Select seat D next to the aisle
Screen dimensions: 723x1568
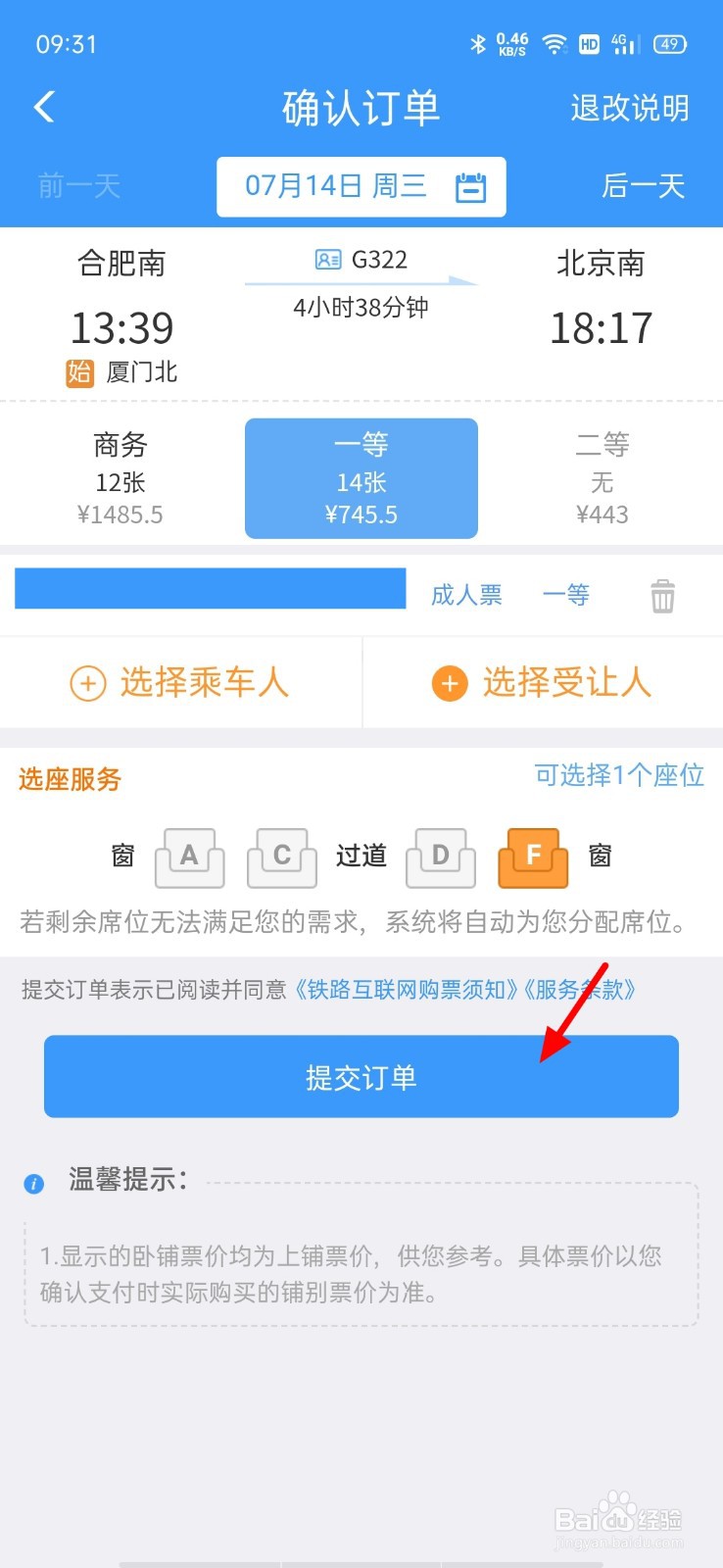coord(440,857)
